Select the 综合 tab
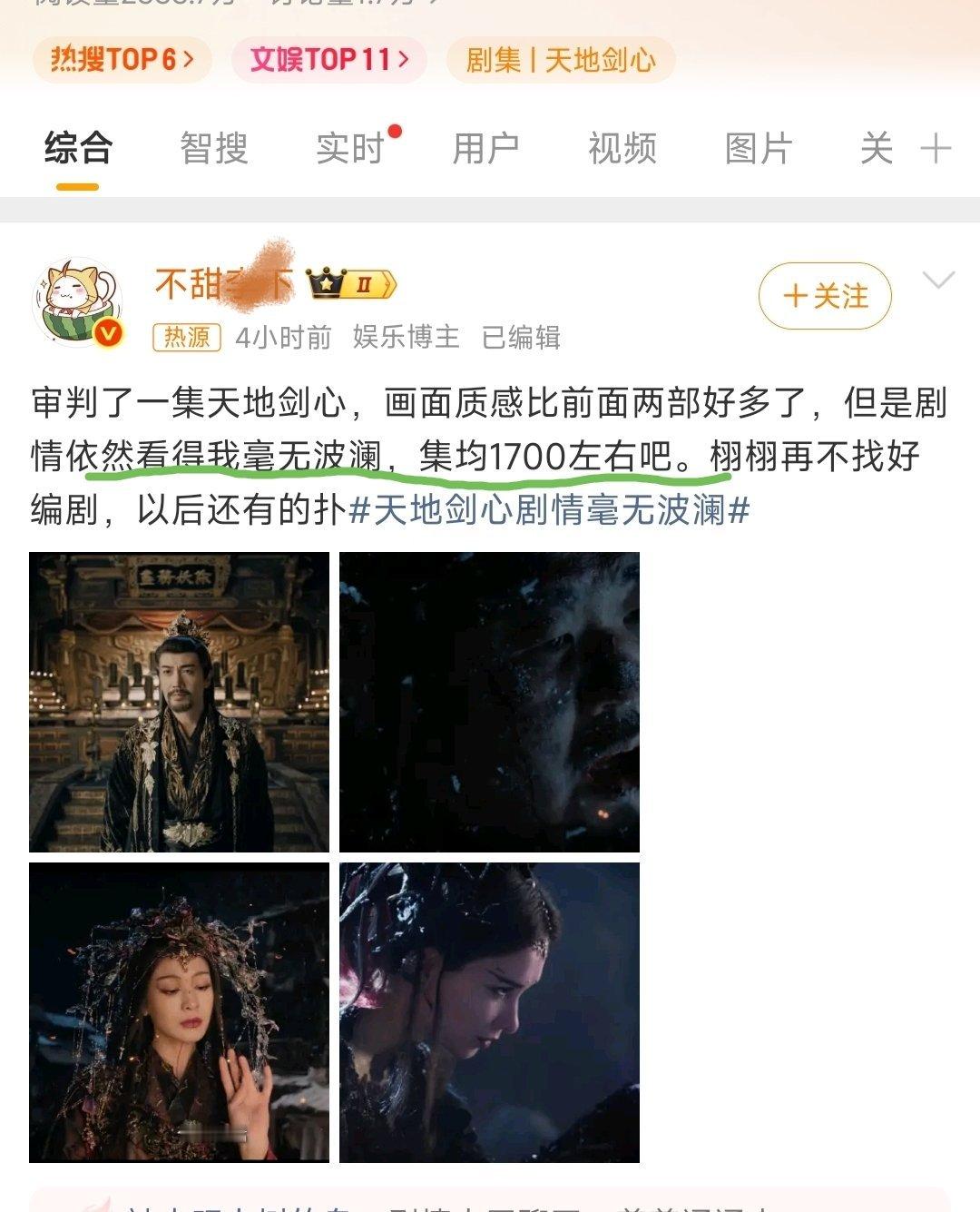Viewport: 980px width, 1212px height. point(76,150)
